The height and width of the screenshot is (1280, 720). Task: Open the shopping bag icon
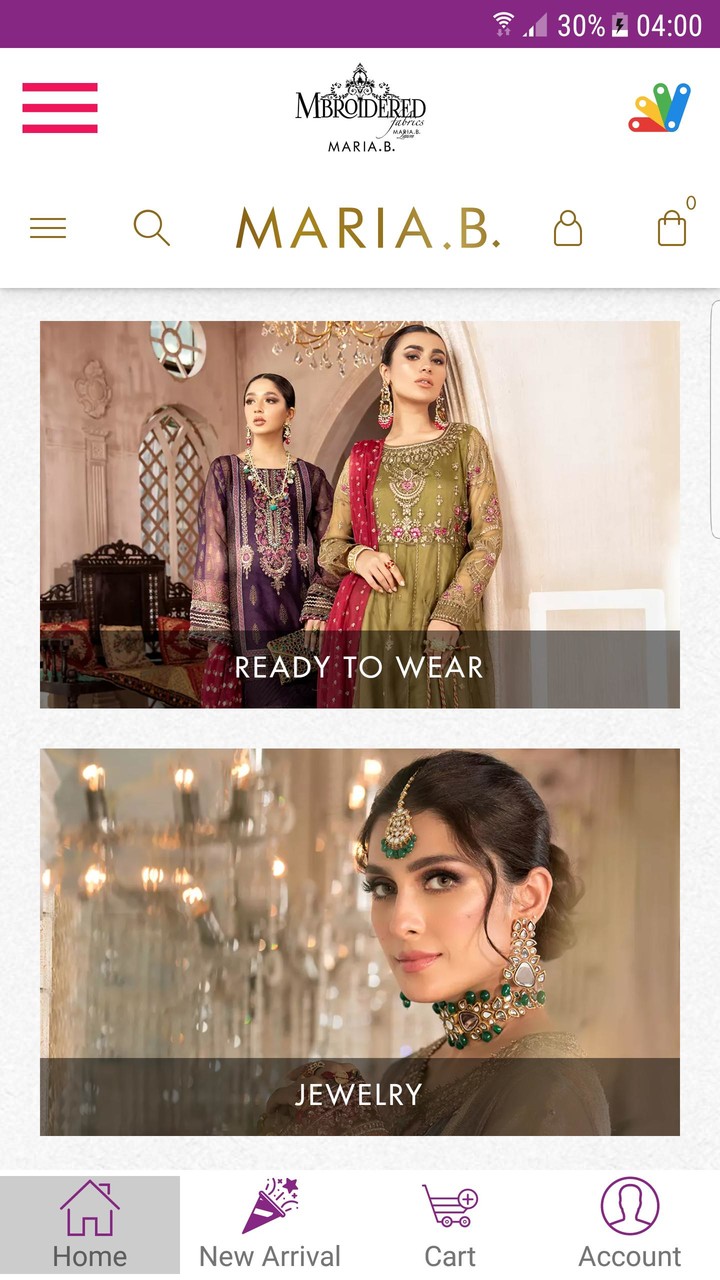click(x=672, y=226)
